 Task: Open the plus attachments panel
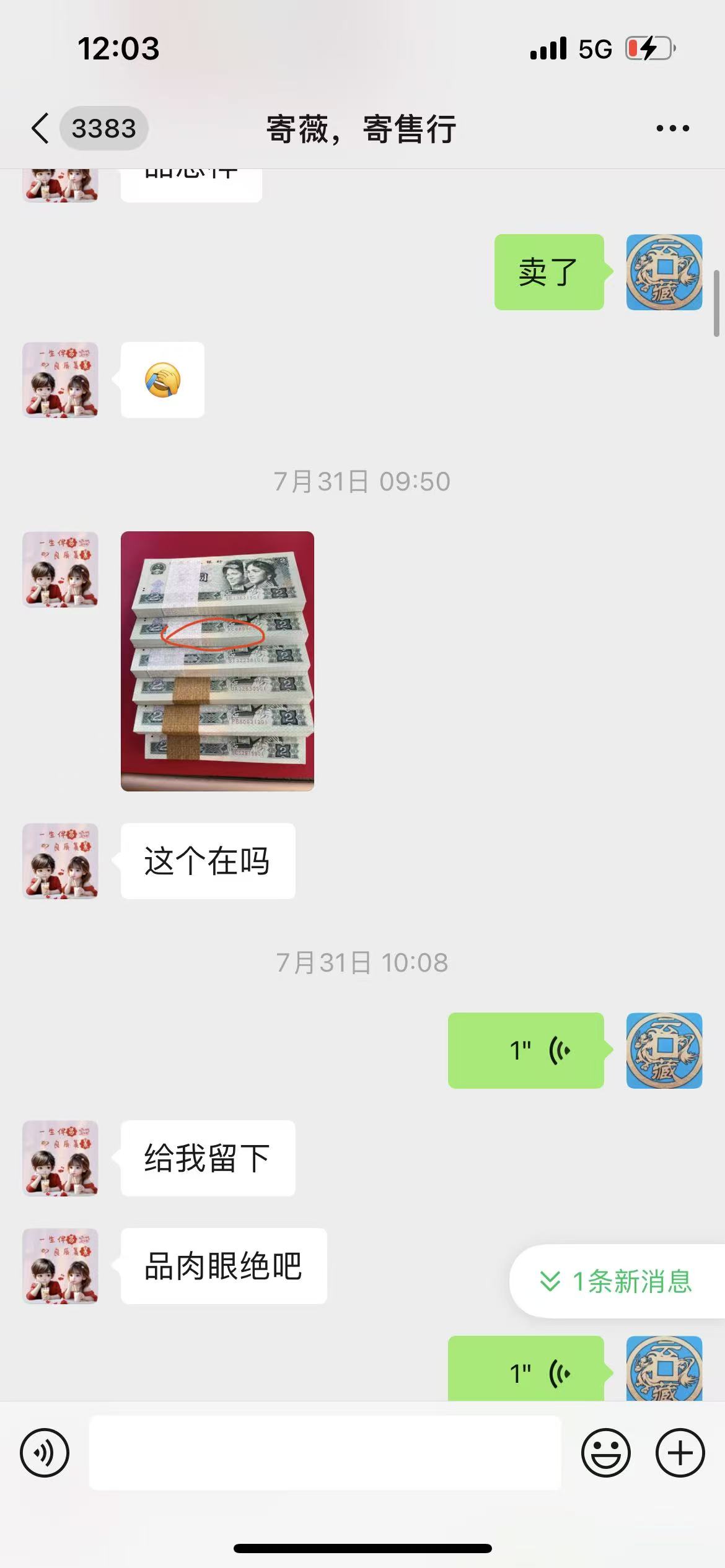point(680,1453)
